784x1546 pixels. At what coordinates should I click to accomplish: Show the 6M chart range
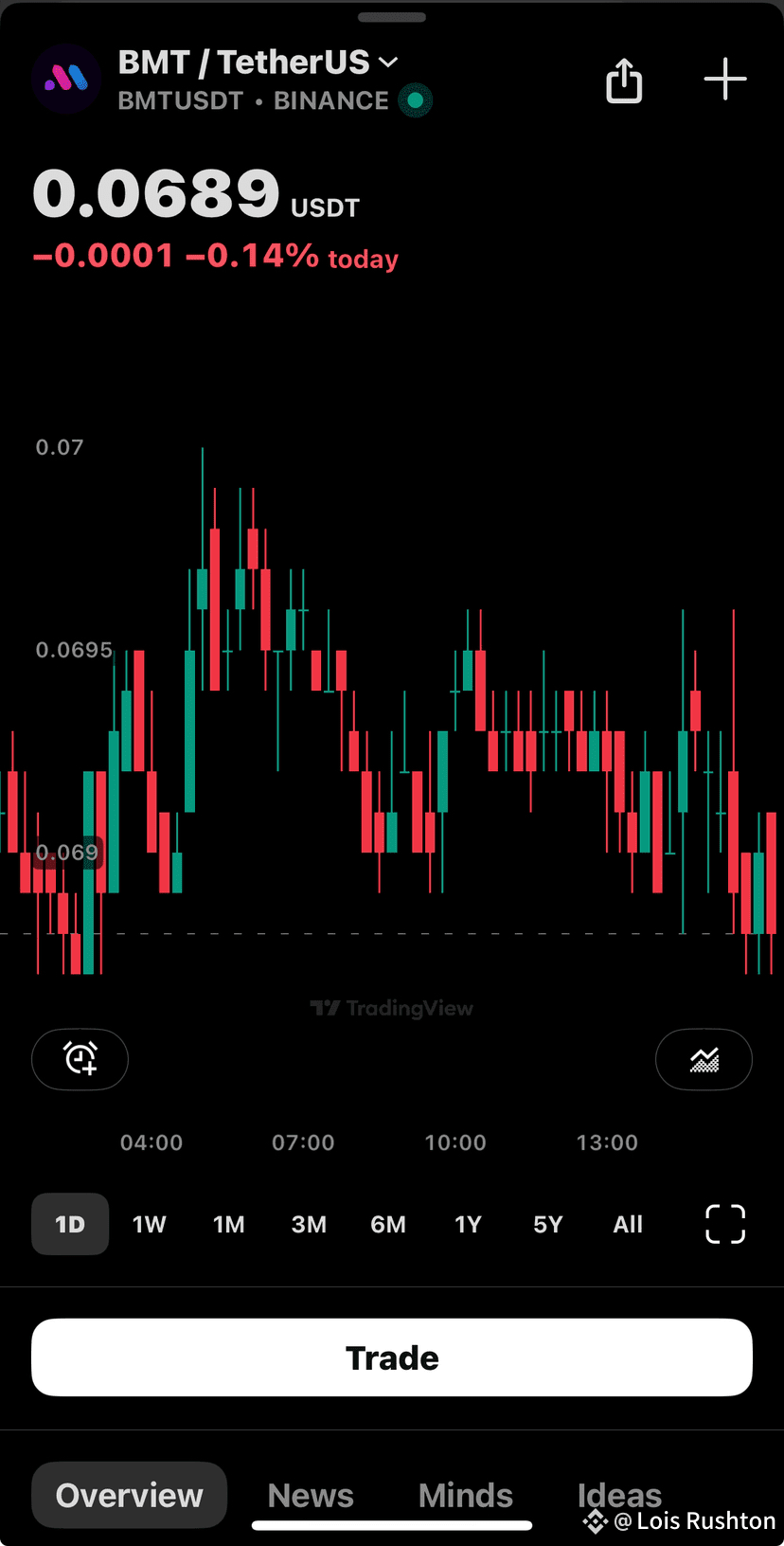pyautogui.click(x=388, y=1224)
